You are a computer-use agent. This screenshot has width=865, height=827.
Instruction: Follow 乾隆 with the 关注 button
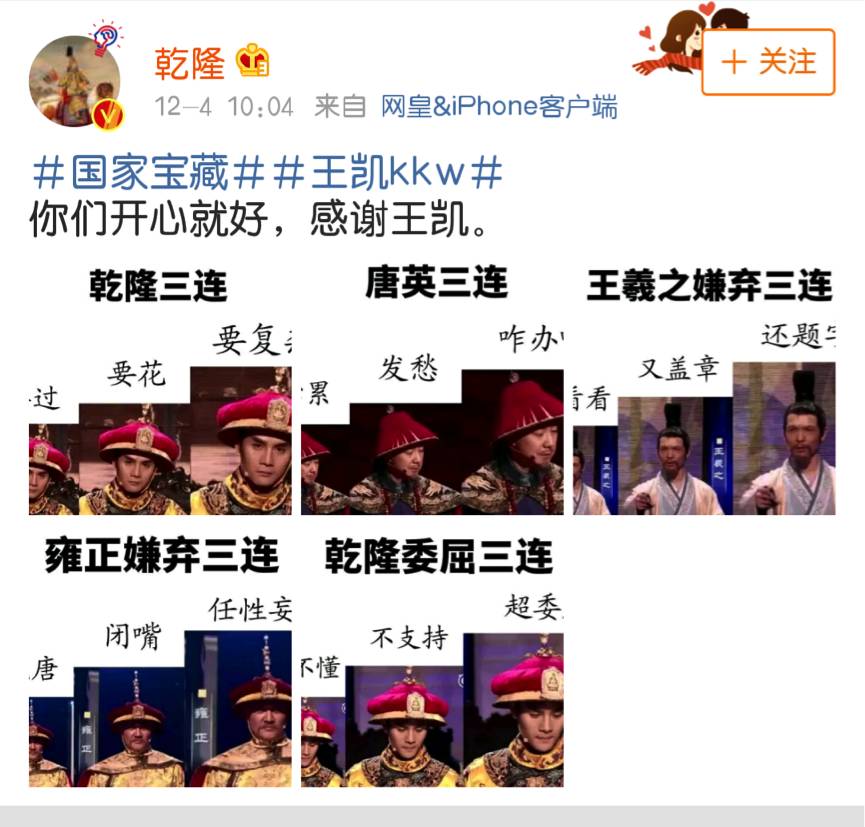coord(767,62)
